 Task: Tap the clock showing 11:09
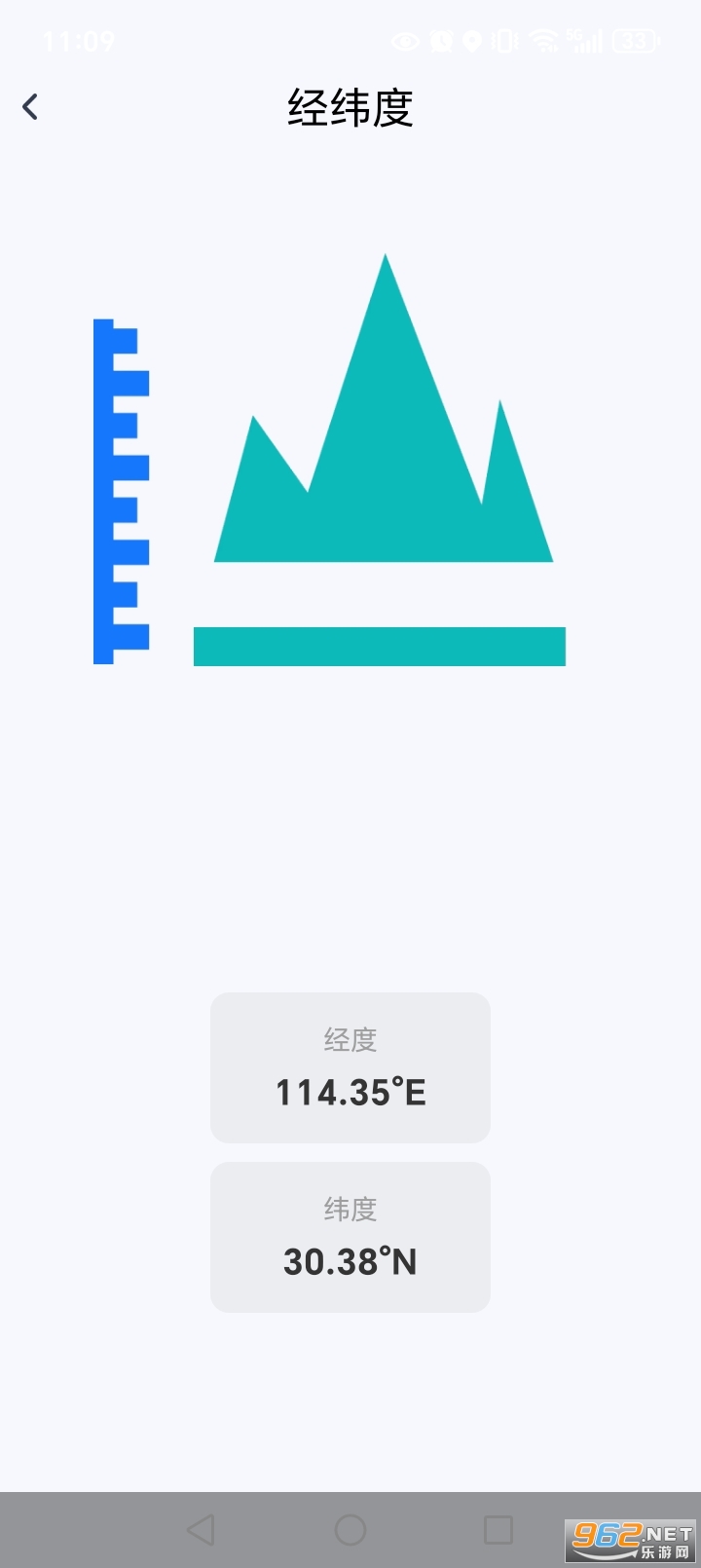[79, 41]
